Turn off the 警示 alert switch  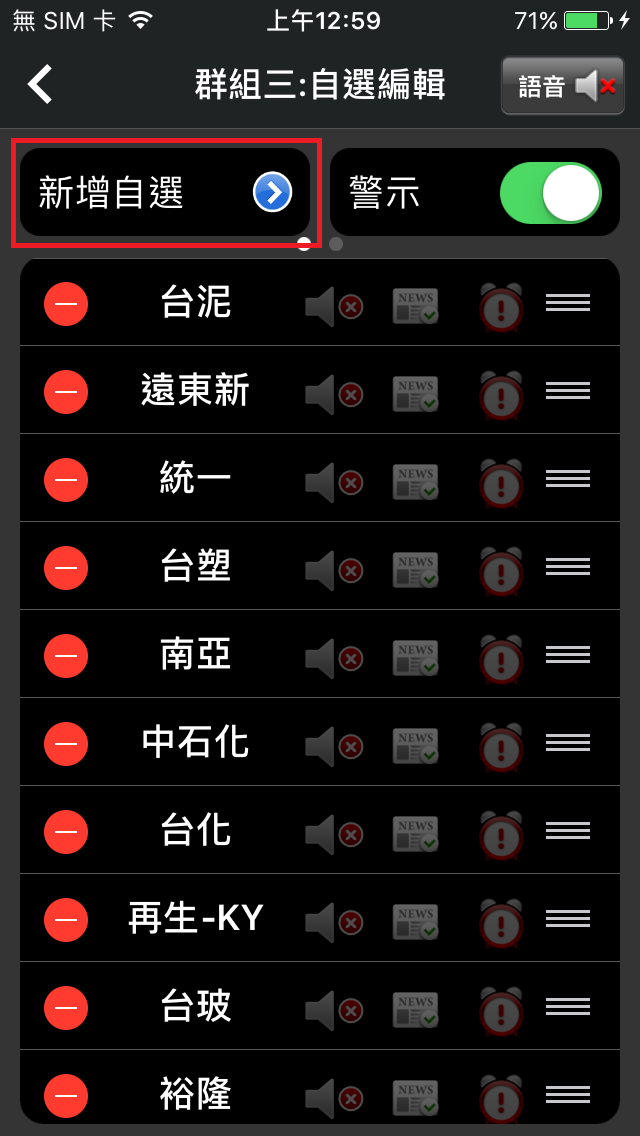point(551,193)
